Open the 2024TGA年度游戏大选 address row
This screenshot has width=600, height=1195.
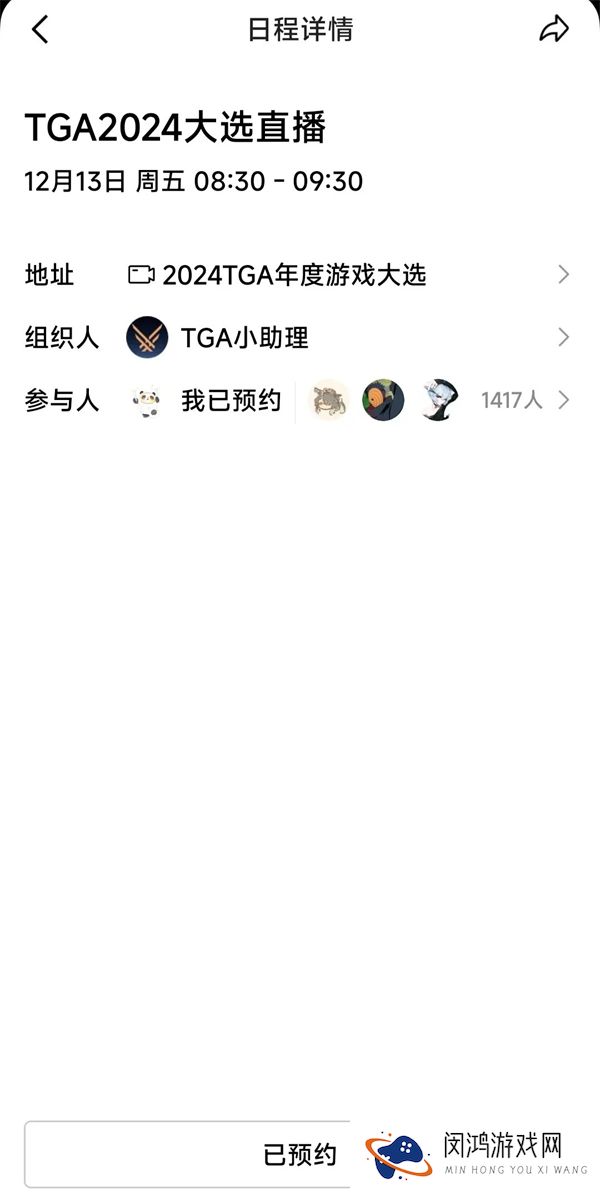point(294,275)
